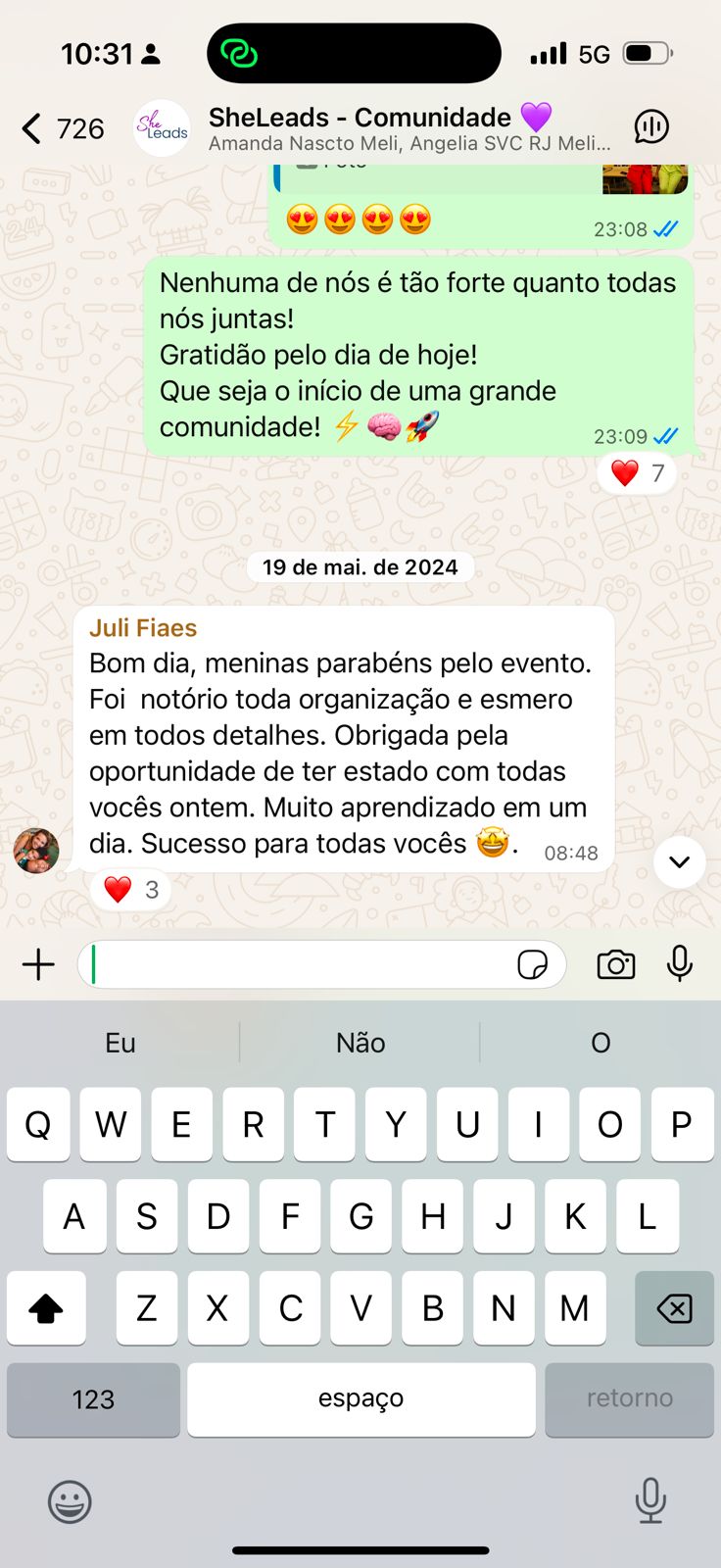Open the sticker picker

532,964
